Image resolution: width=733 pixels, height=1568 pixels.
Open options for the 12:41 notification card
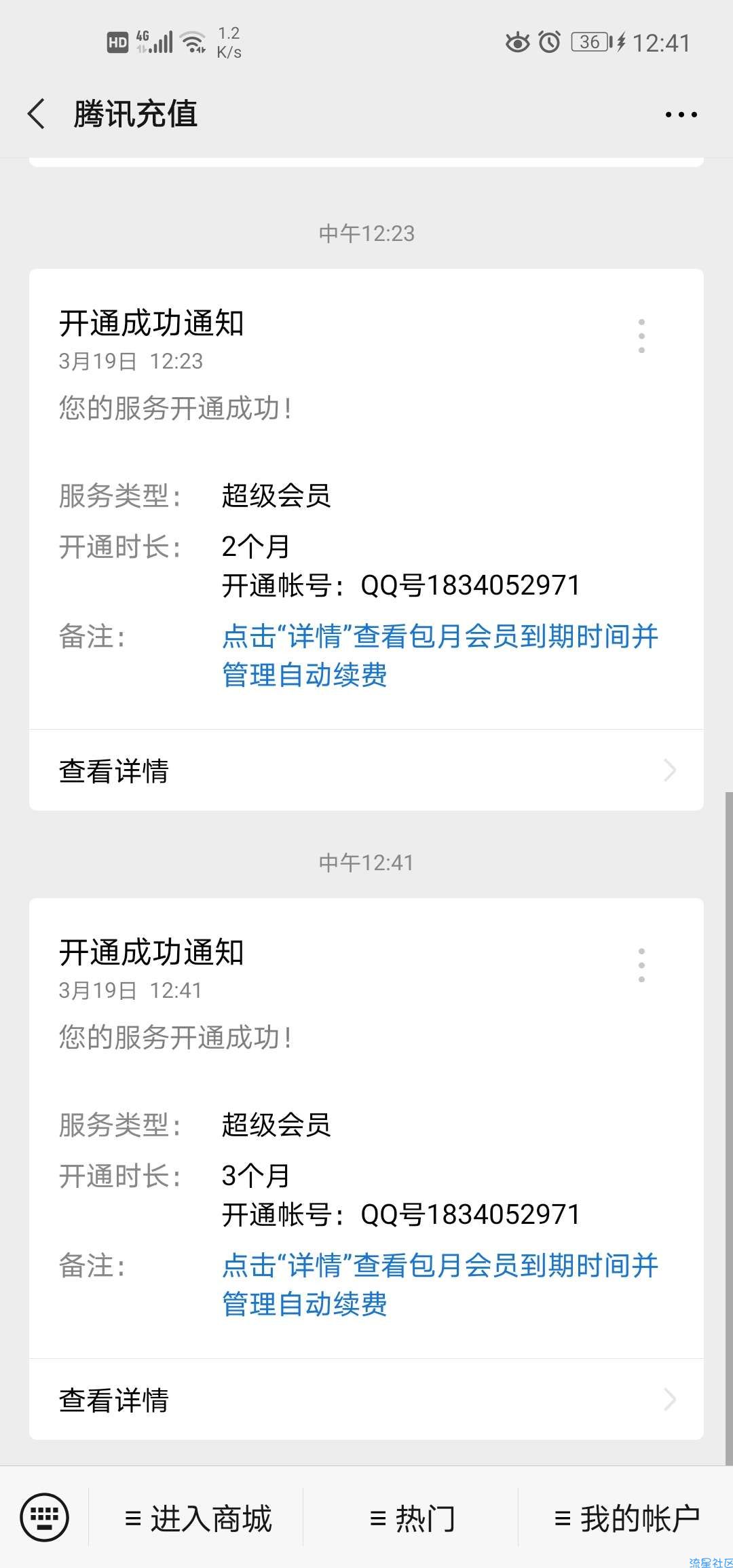641,965
